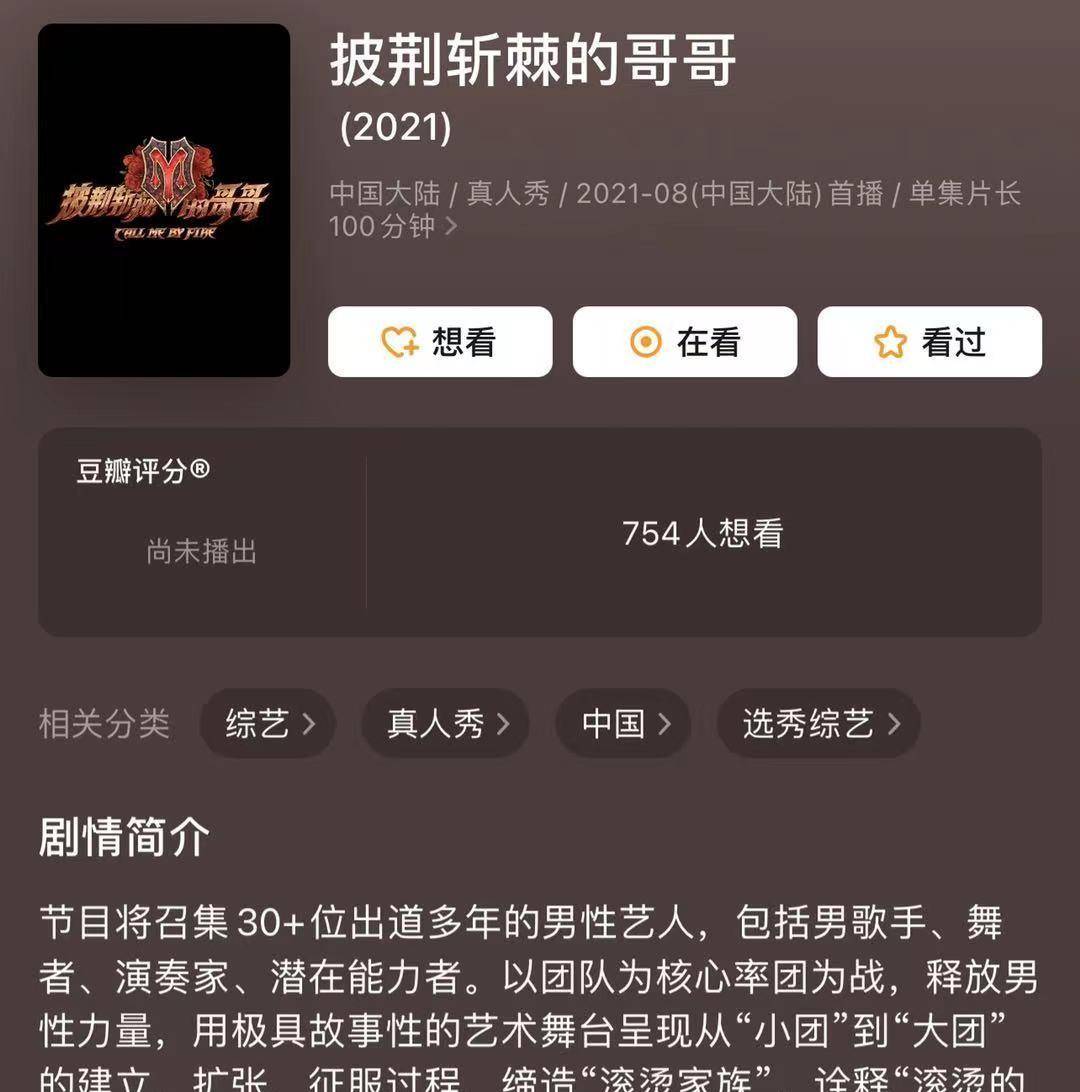
Task: Expand the show info line ending with 100分钟
Action: (450, 227)
